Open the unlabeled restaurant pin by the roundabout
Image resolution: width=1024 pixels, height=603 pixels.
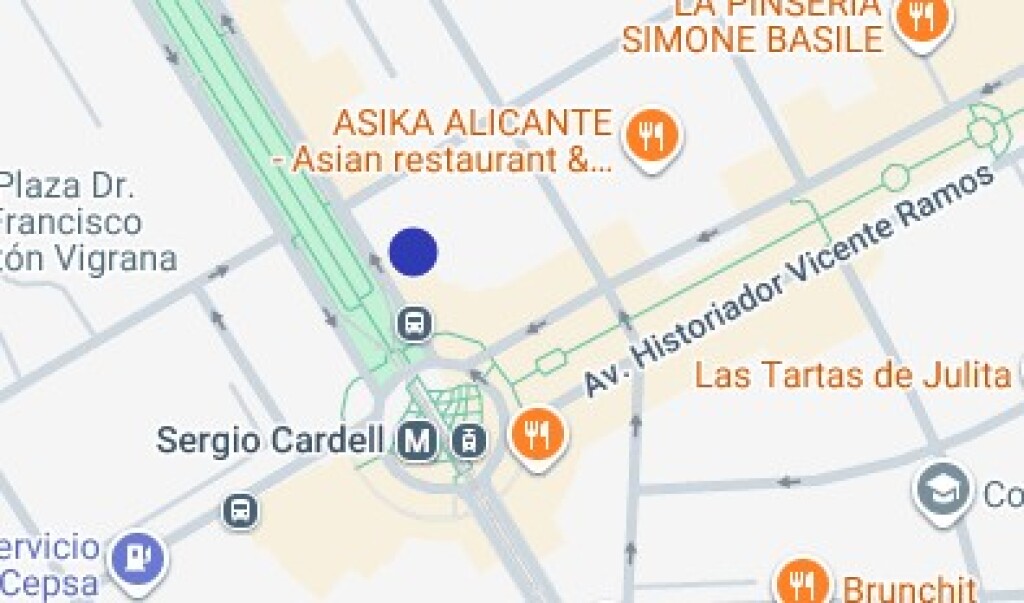[x=538, y=435]
